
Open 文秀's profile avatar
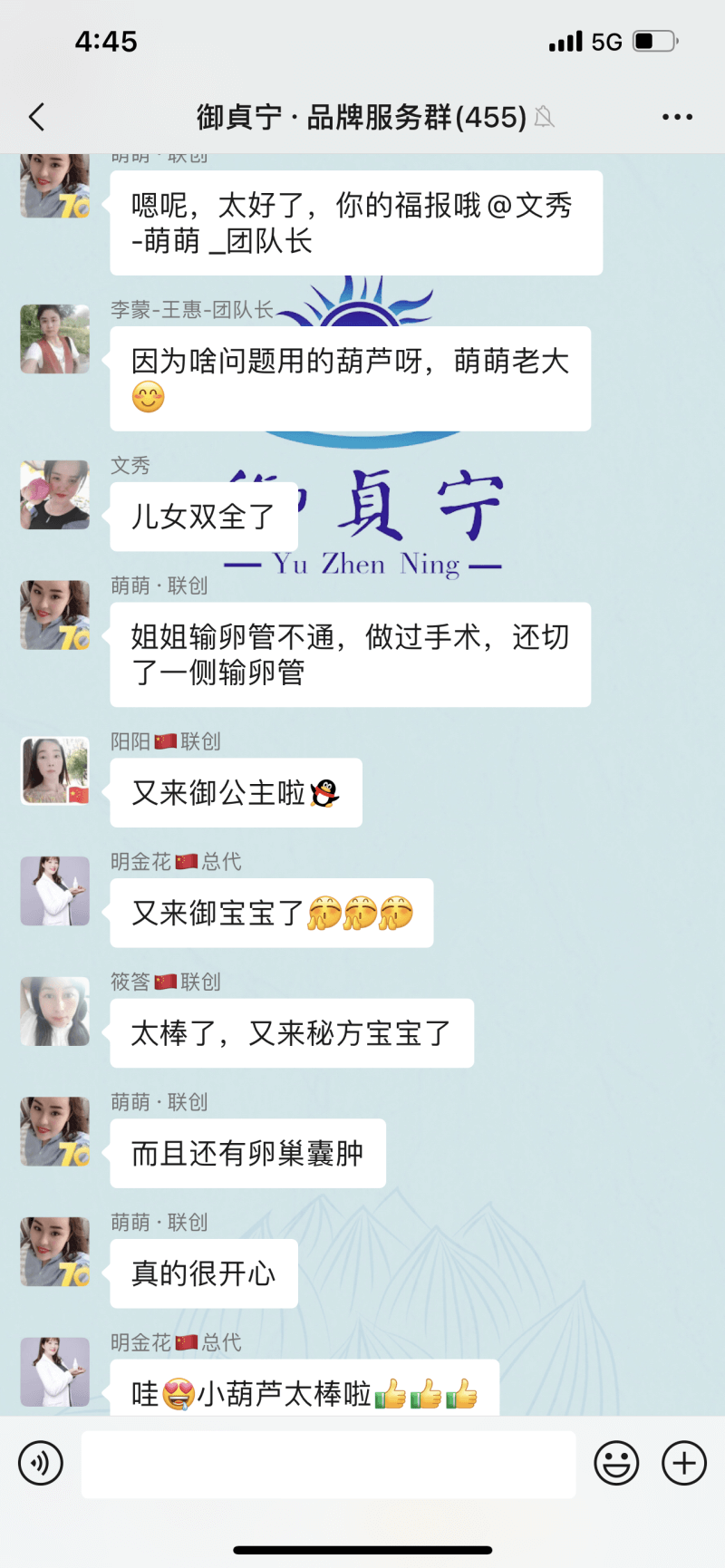[55, 495]
